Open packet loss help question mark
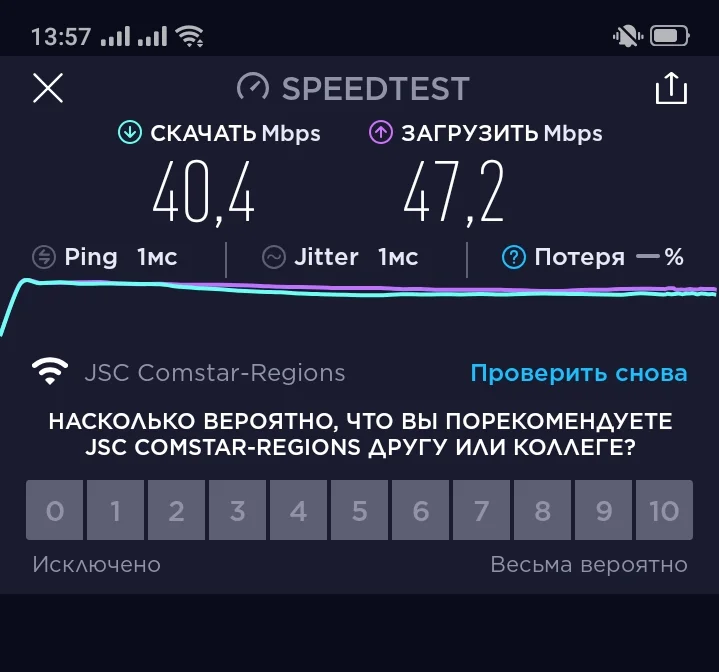 point(513,258)
